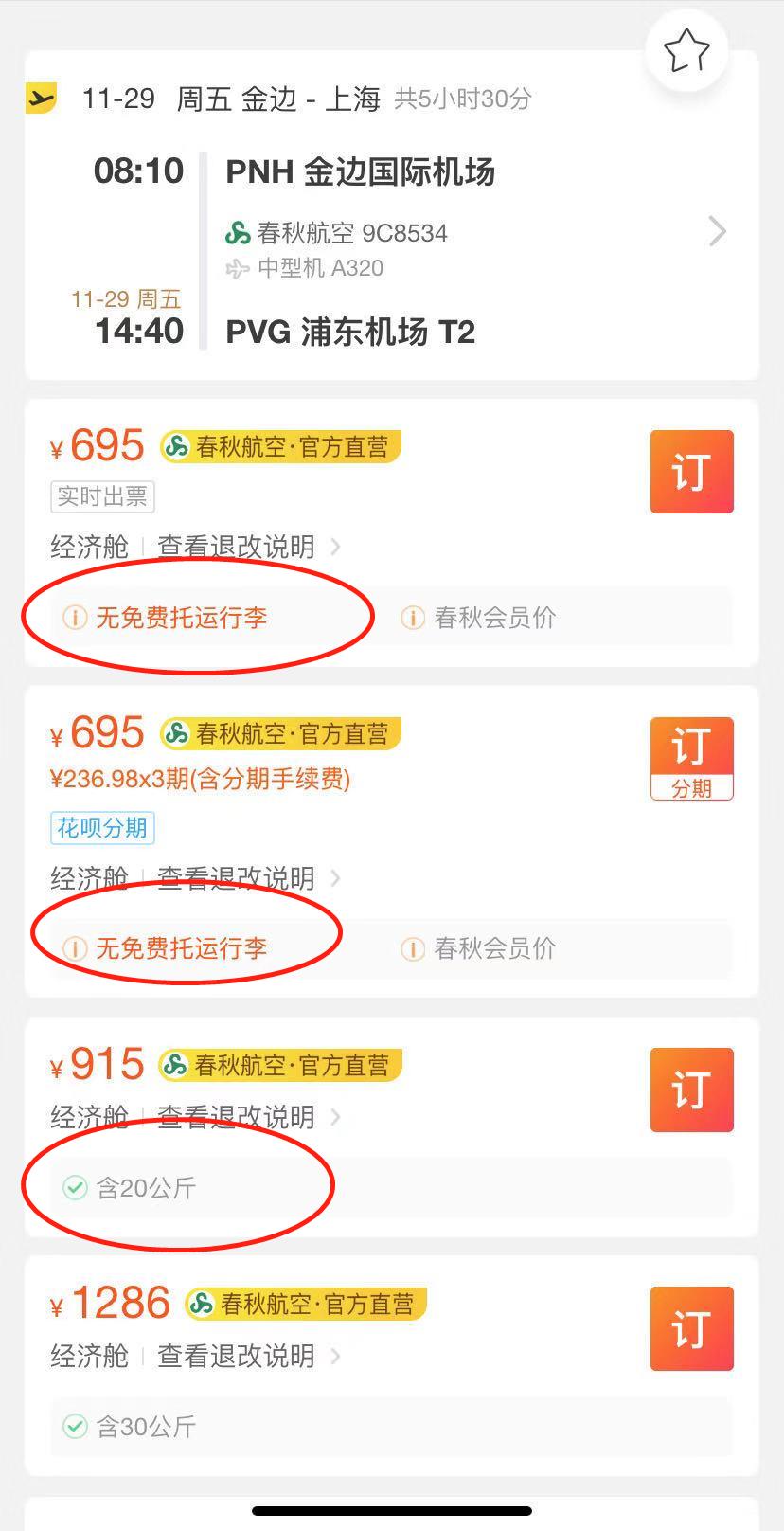Open 春秋会员价 info on Huabei installment fare
Viewport: 784px width, 1531px height.
coord(479,948)
